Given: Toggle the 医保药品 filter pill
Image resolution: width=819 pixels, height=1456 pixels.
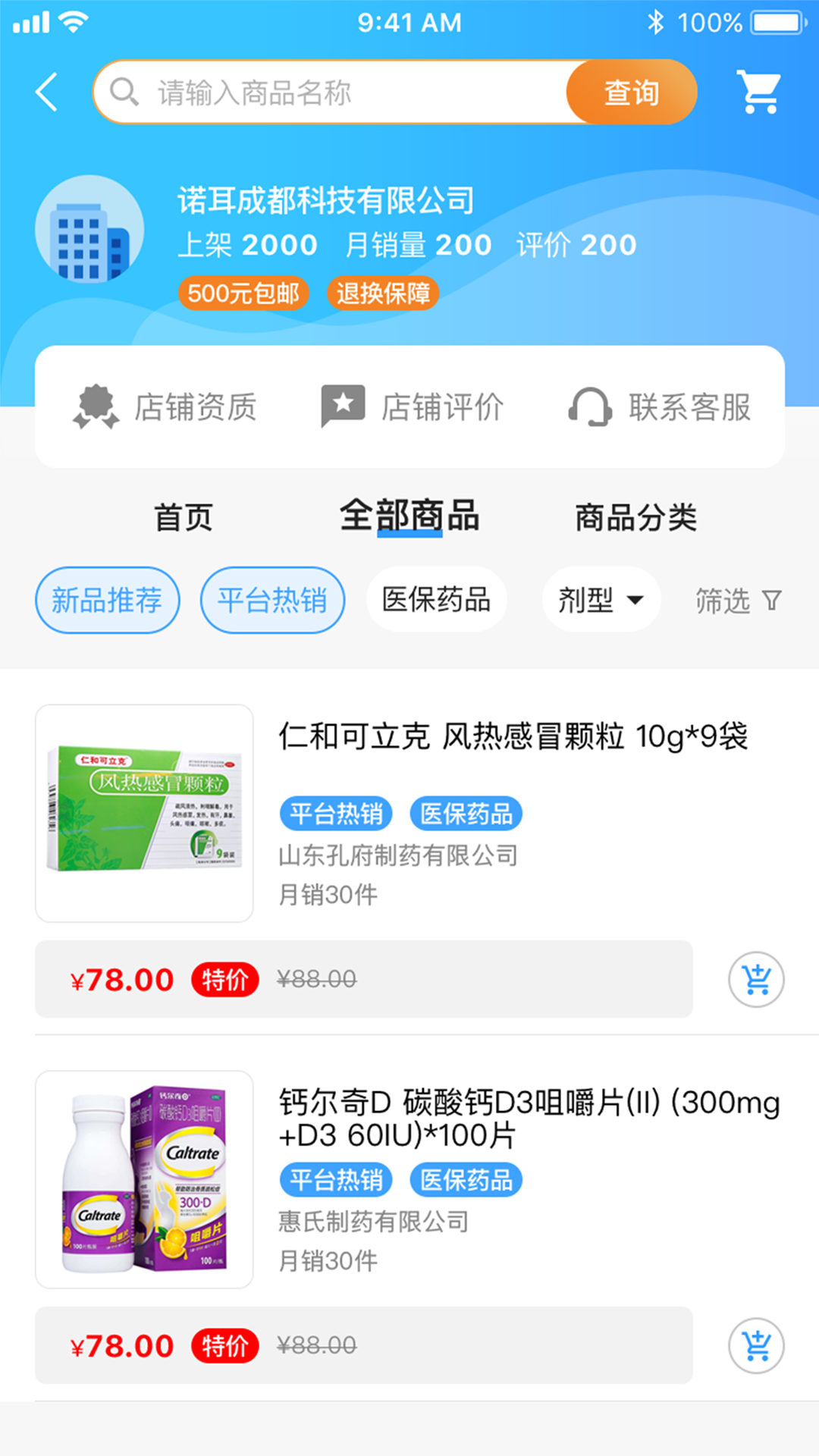Looking at the screenshot, I should coord(437,599).
